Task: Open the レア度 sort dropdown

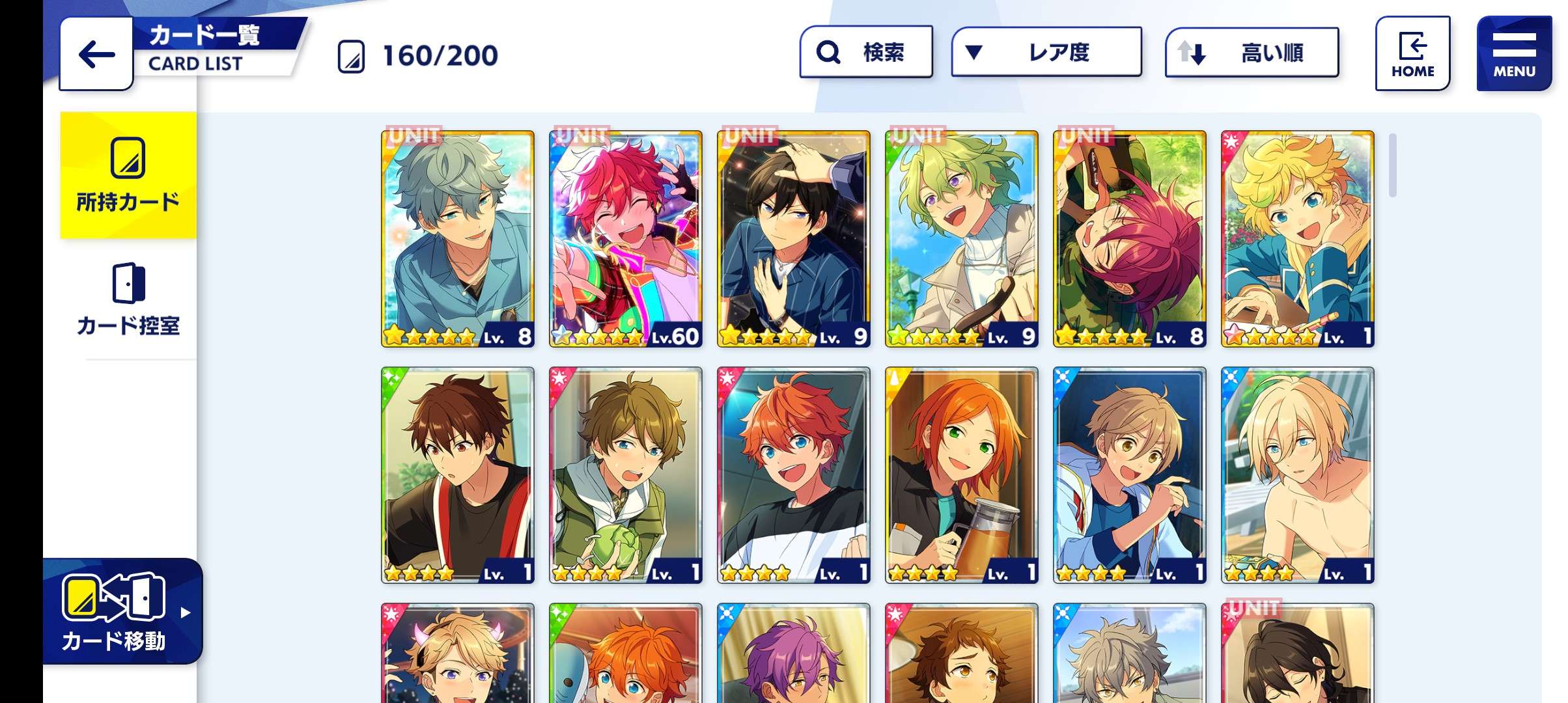Action: tap(1046, 52)
